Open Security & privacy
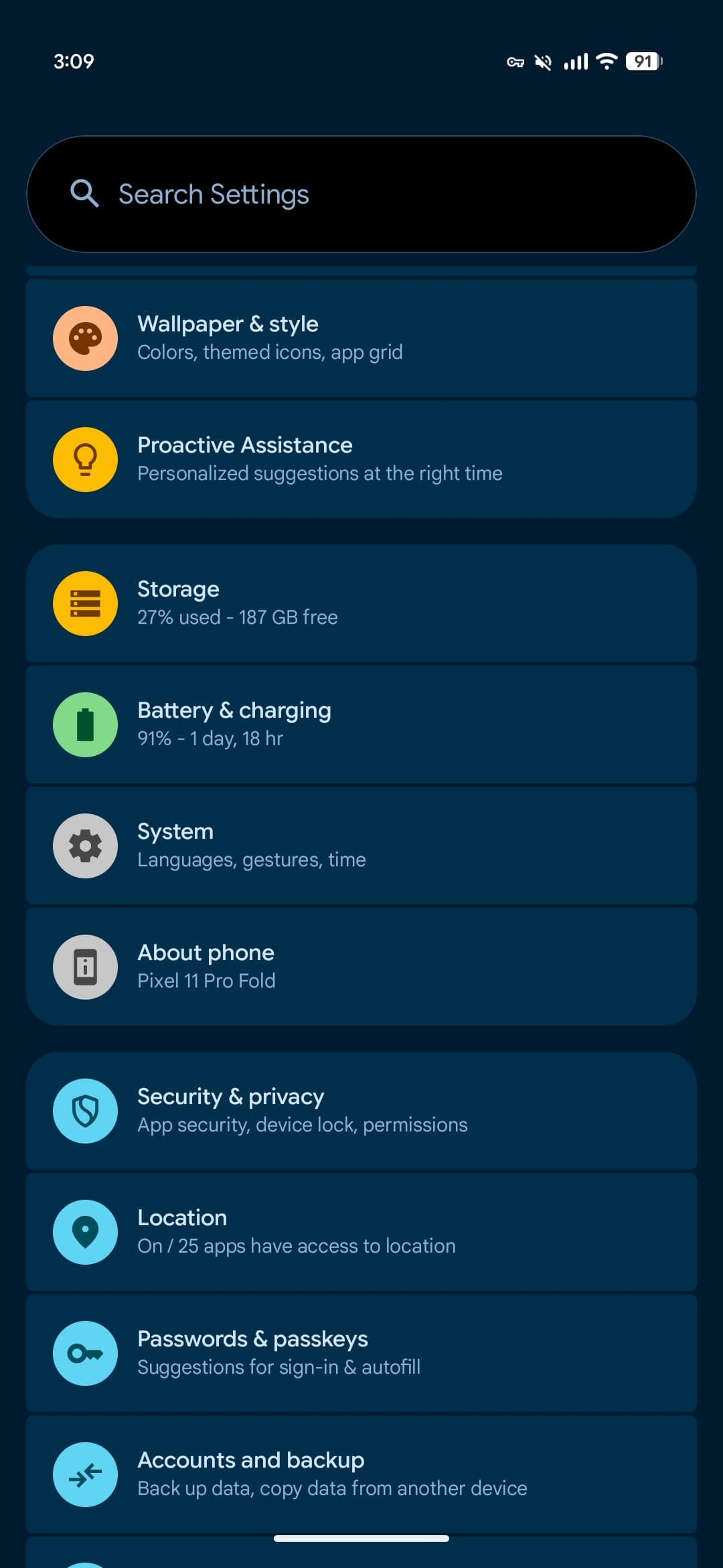This screenshot has height=1568, width=723. tap(361, 1111)
